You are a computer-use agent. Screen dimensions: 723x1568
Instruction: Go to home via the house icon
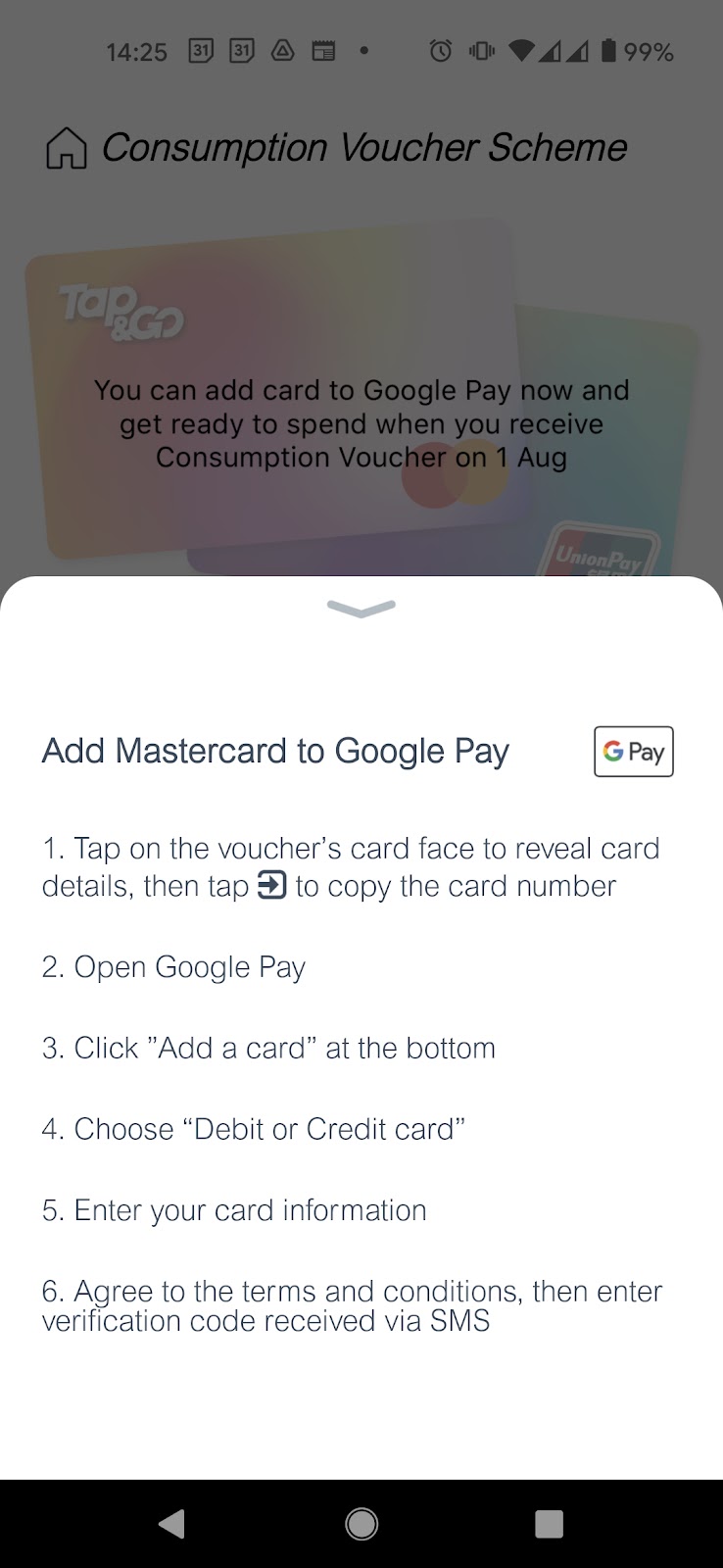point(67,149)
